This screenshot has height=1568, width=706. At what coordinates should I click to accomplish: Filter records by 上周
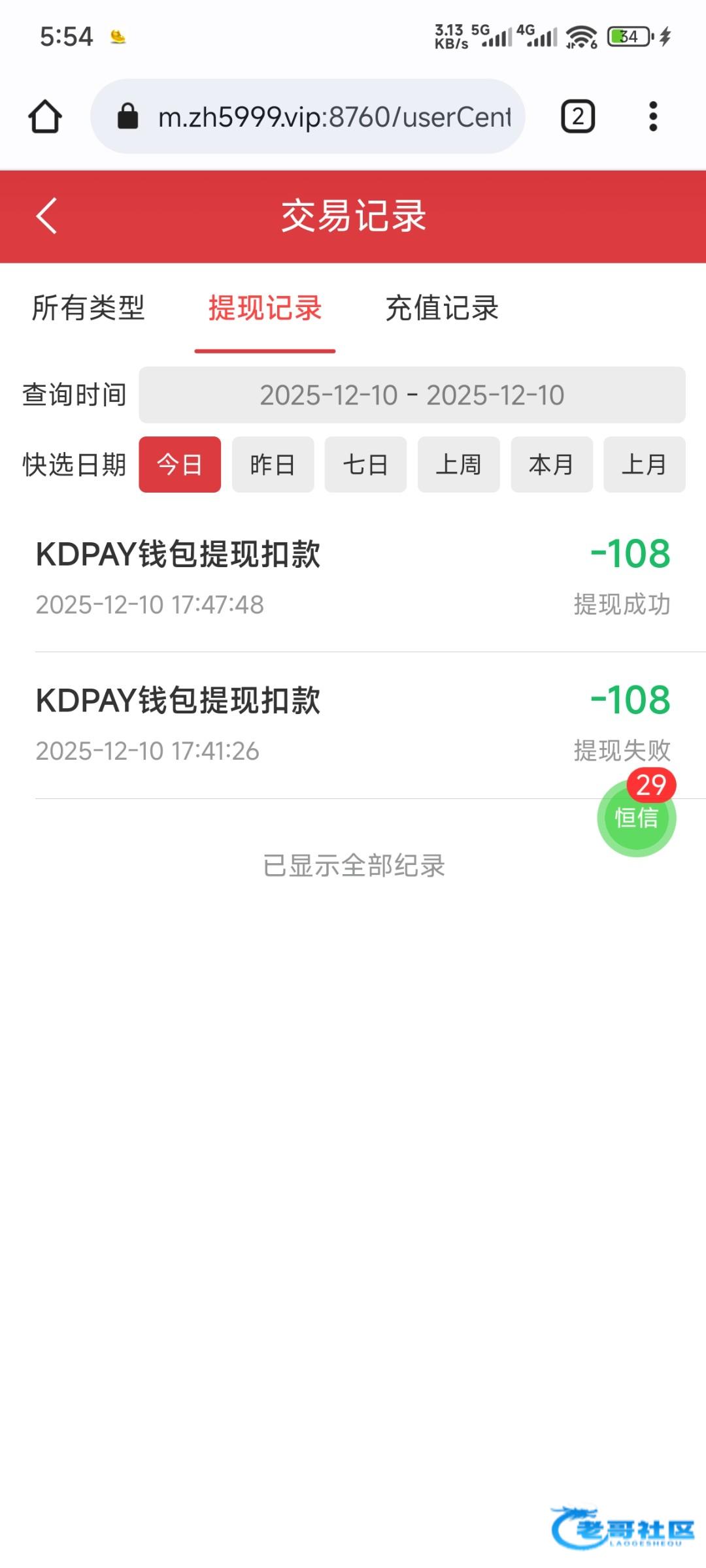tap(458, 465)
